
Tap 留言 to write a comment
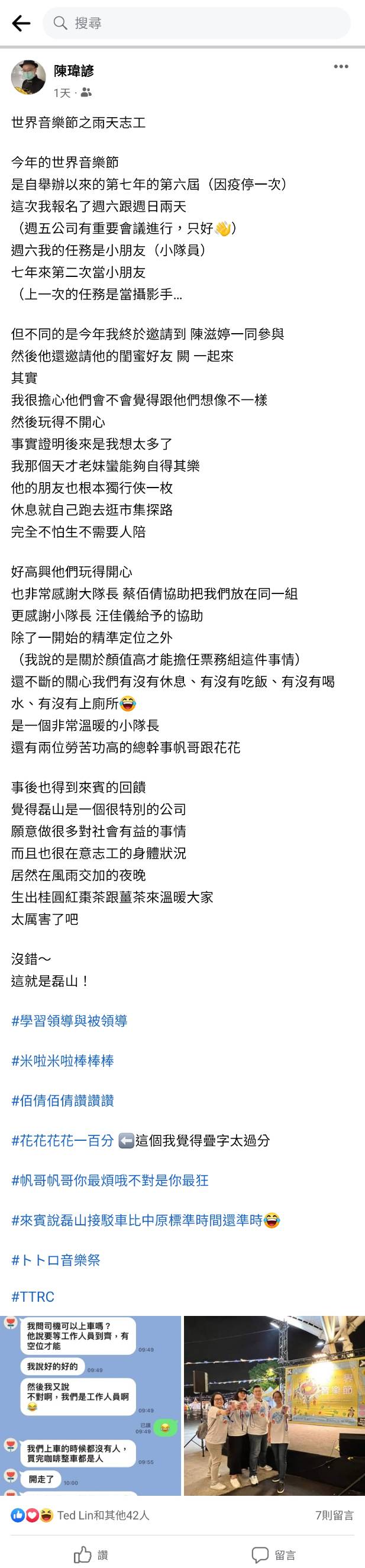(x=274, y=1550)
